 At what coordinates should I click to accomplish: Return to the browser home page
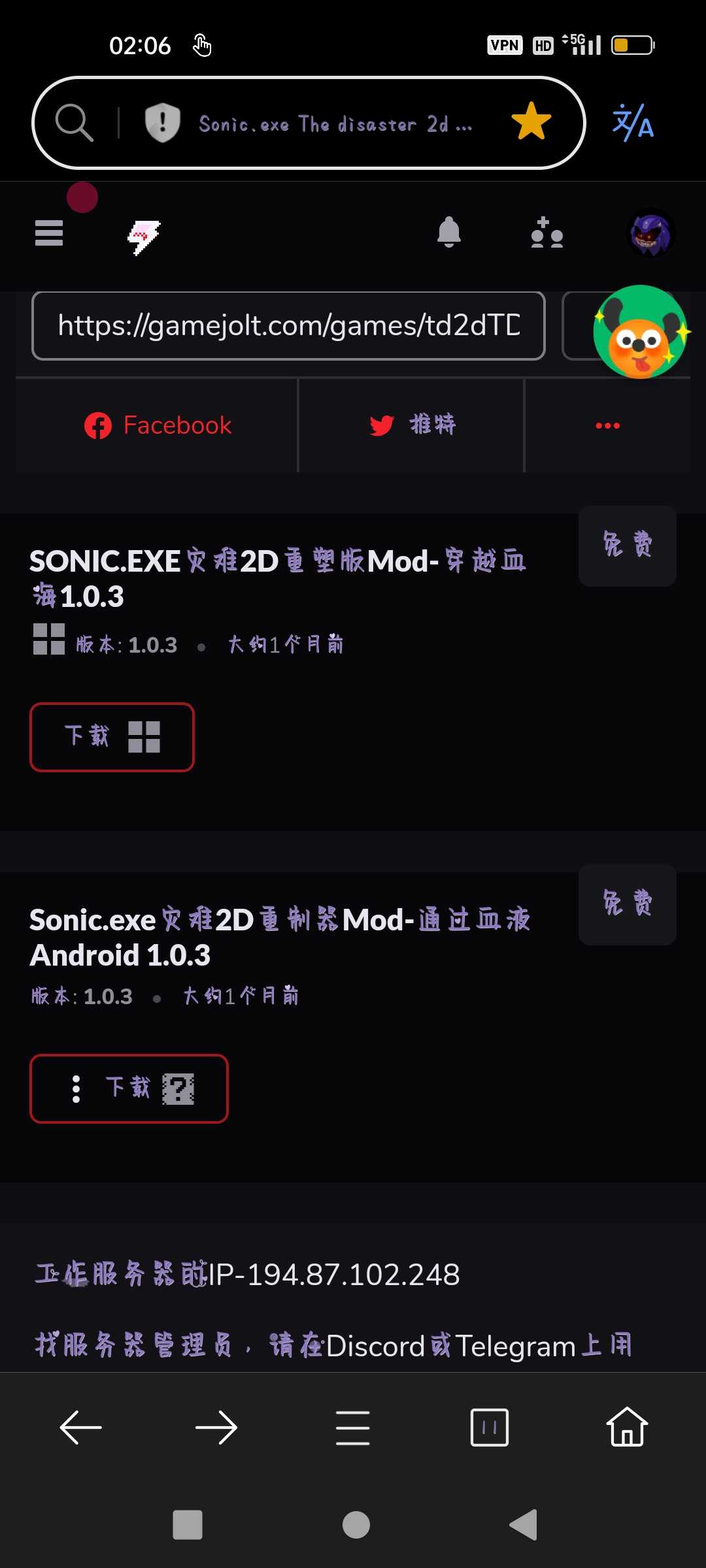click(627, 1428)
